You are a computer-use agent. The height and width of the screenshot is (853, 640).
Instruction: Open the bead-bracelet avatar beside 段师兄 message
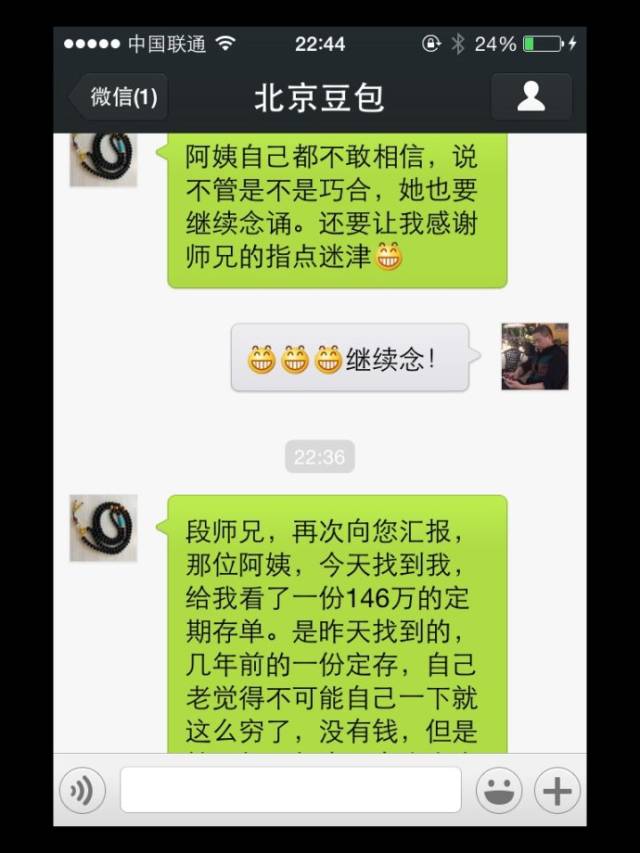tap(103, 528)
